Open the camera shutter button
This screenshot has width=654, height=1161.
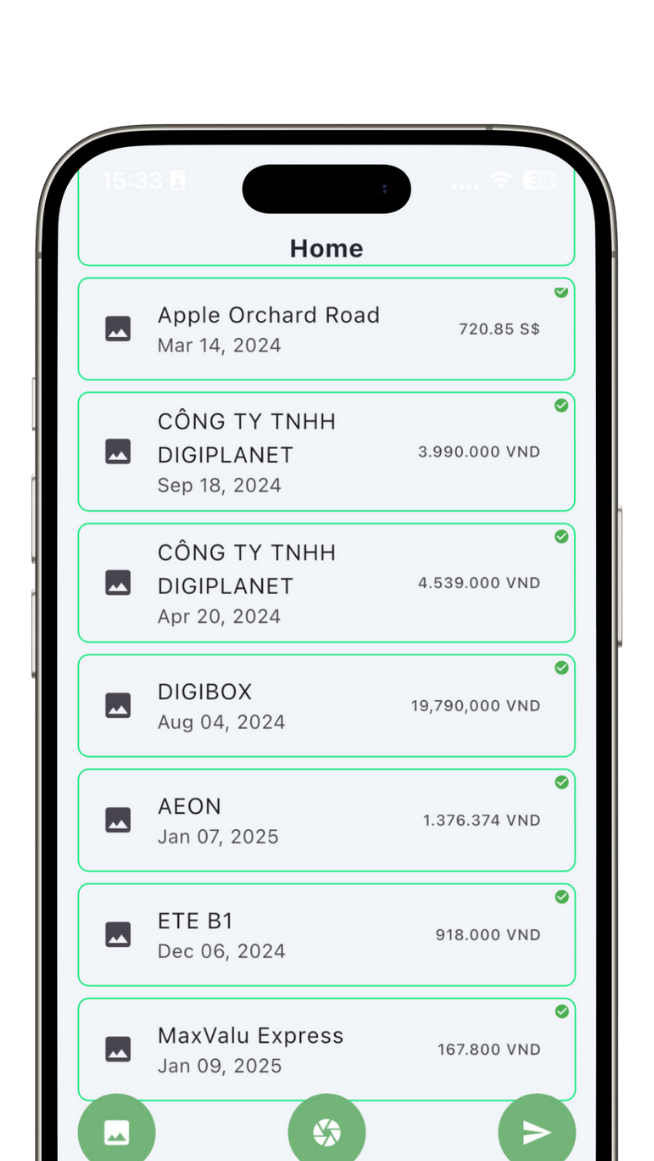point(326,1131)
